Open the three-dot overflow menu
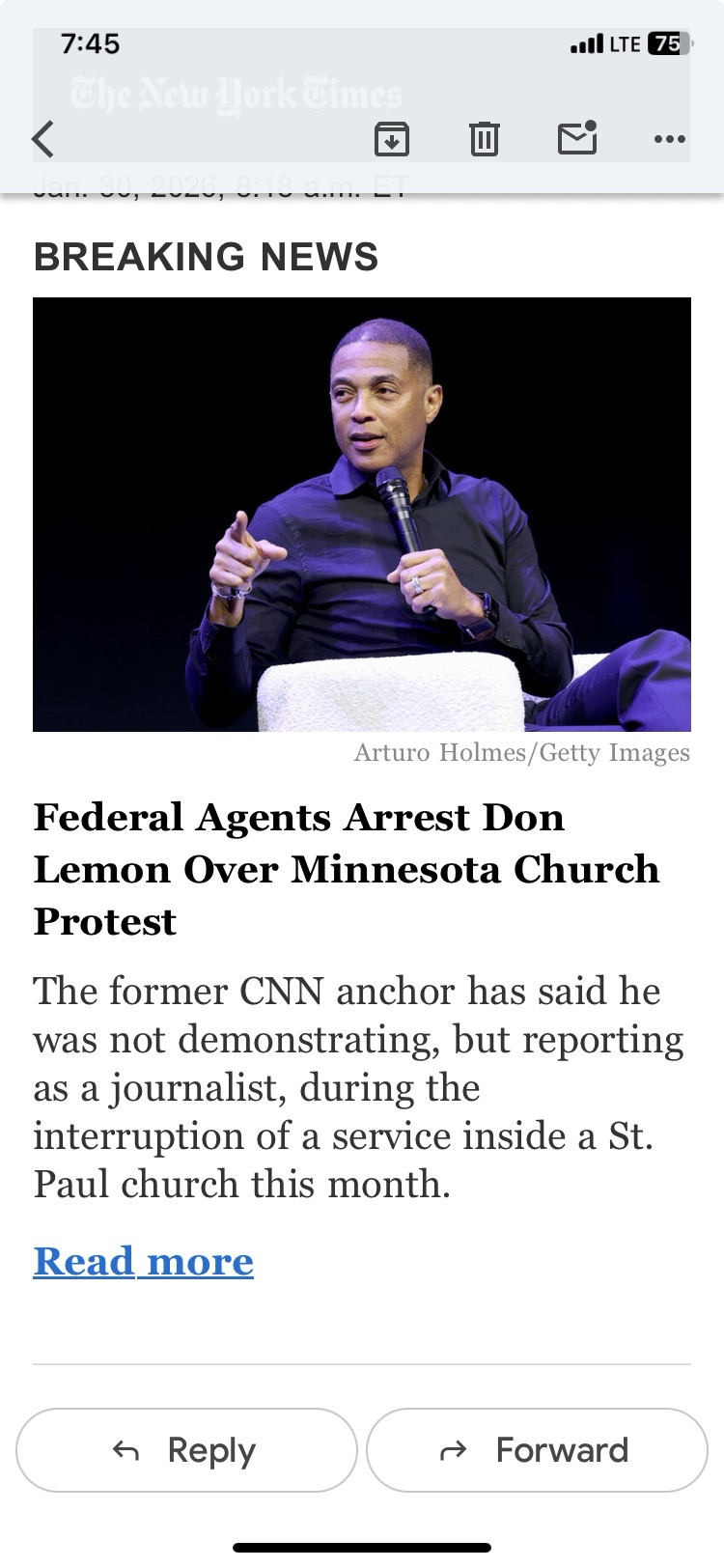 669,139
